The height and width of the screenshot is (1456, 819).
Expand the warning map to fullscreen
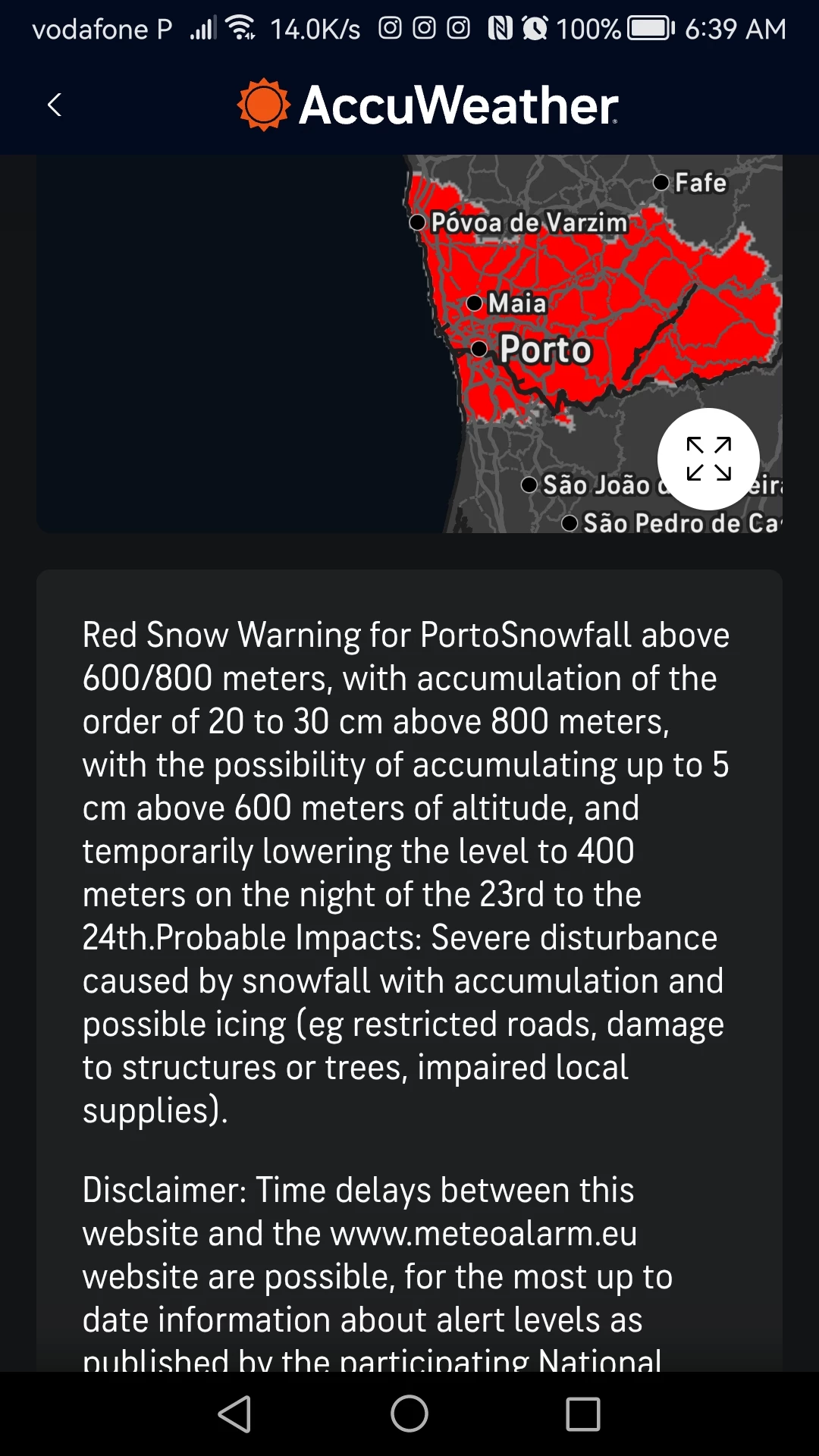708,459
